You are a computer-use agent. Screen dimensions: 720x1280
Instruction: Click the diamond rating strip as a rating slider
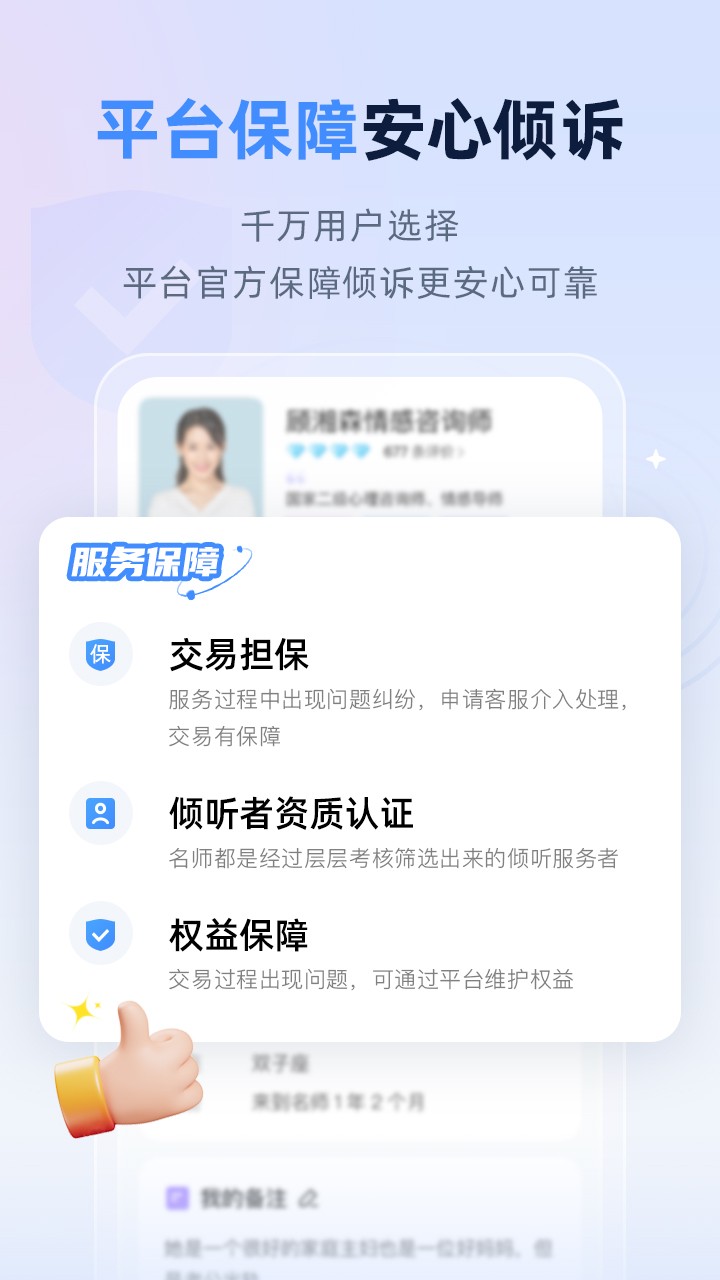point(326,452)
